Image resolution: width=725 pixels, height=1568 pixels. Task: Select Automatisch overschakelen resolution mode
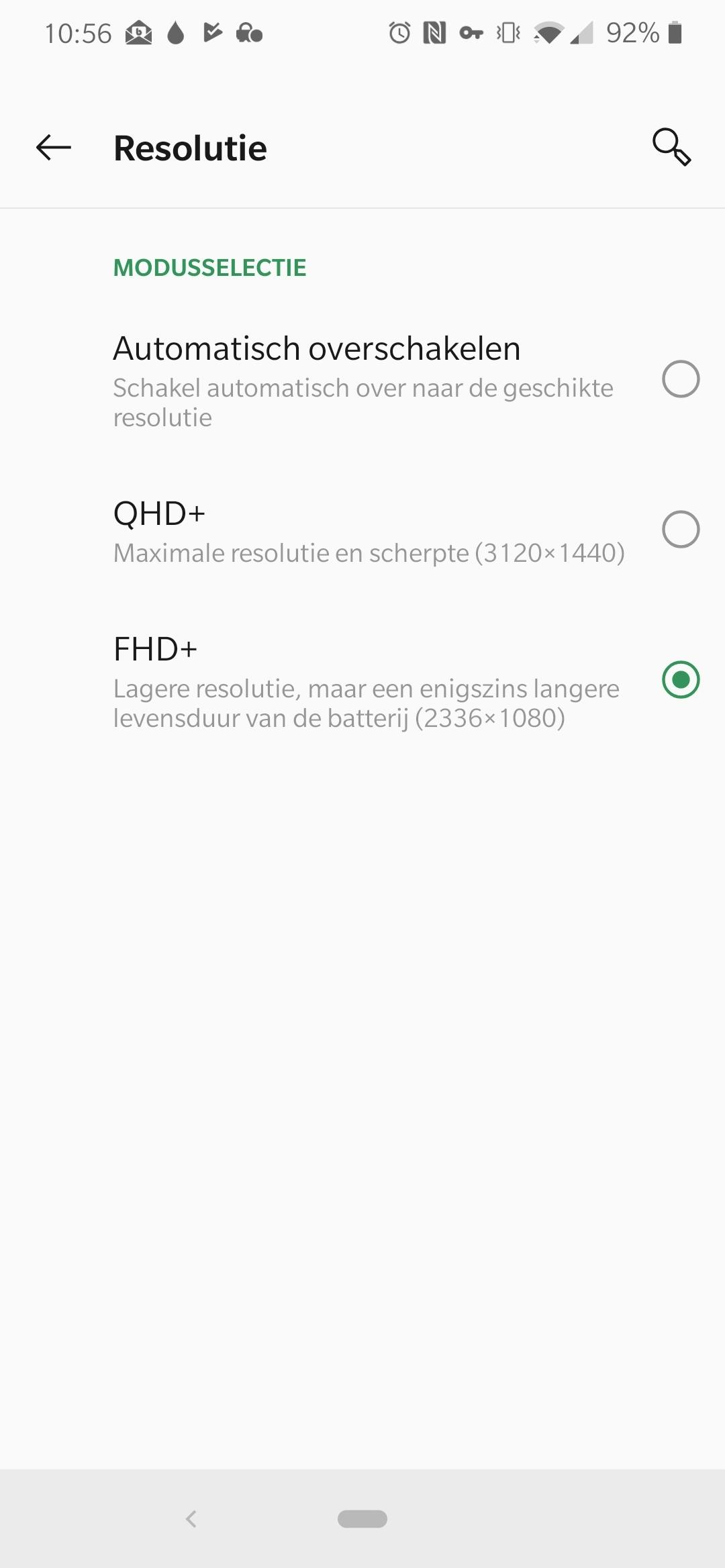coord(680,379)
